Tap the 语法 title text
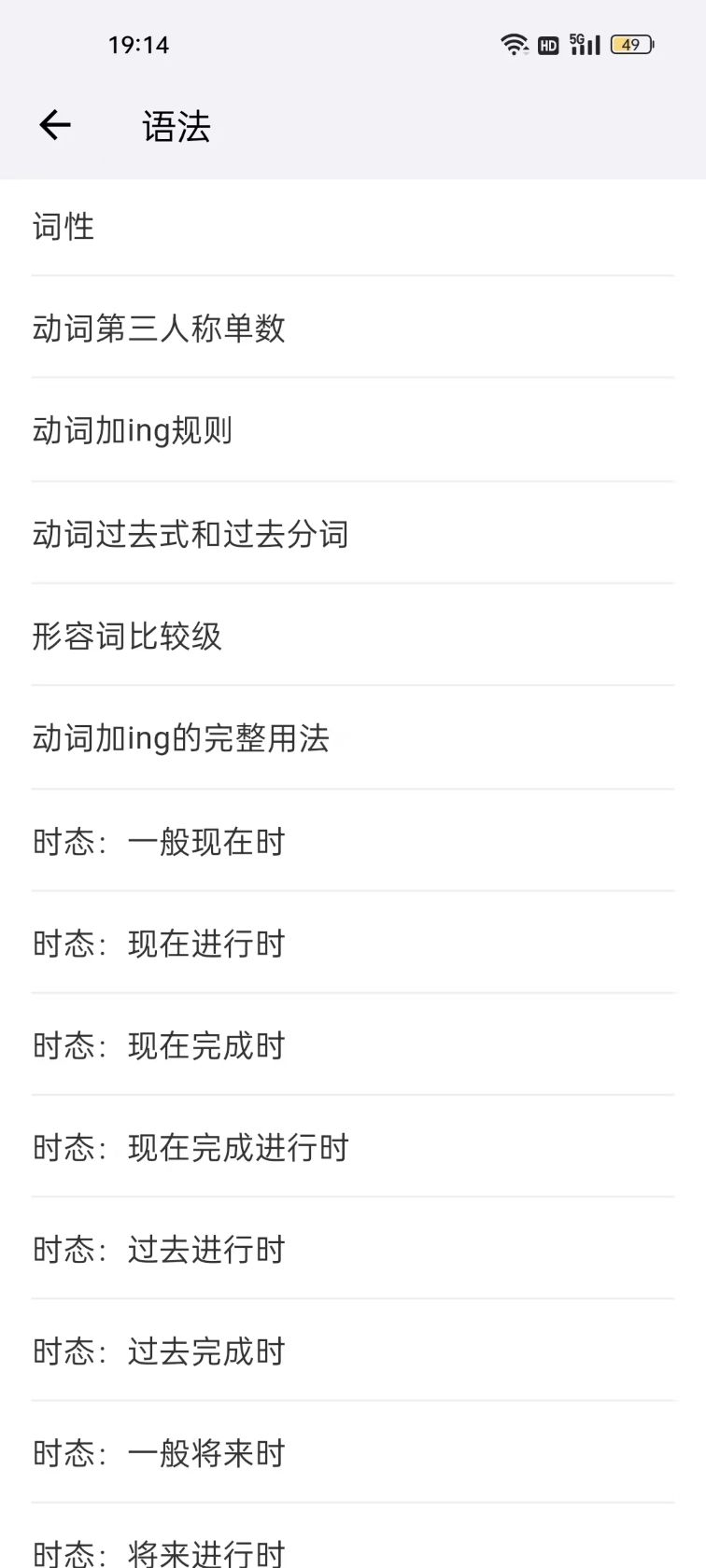The width and height of the screenshot is (706, 1568). pyautogui.click(x=176, y=126)
